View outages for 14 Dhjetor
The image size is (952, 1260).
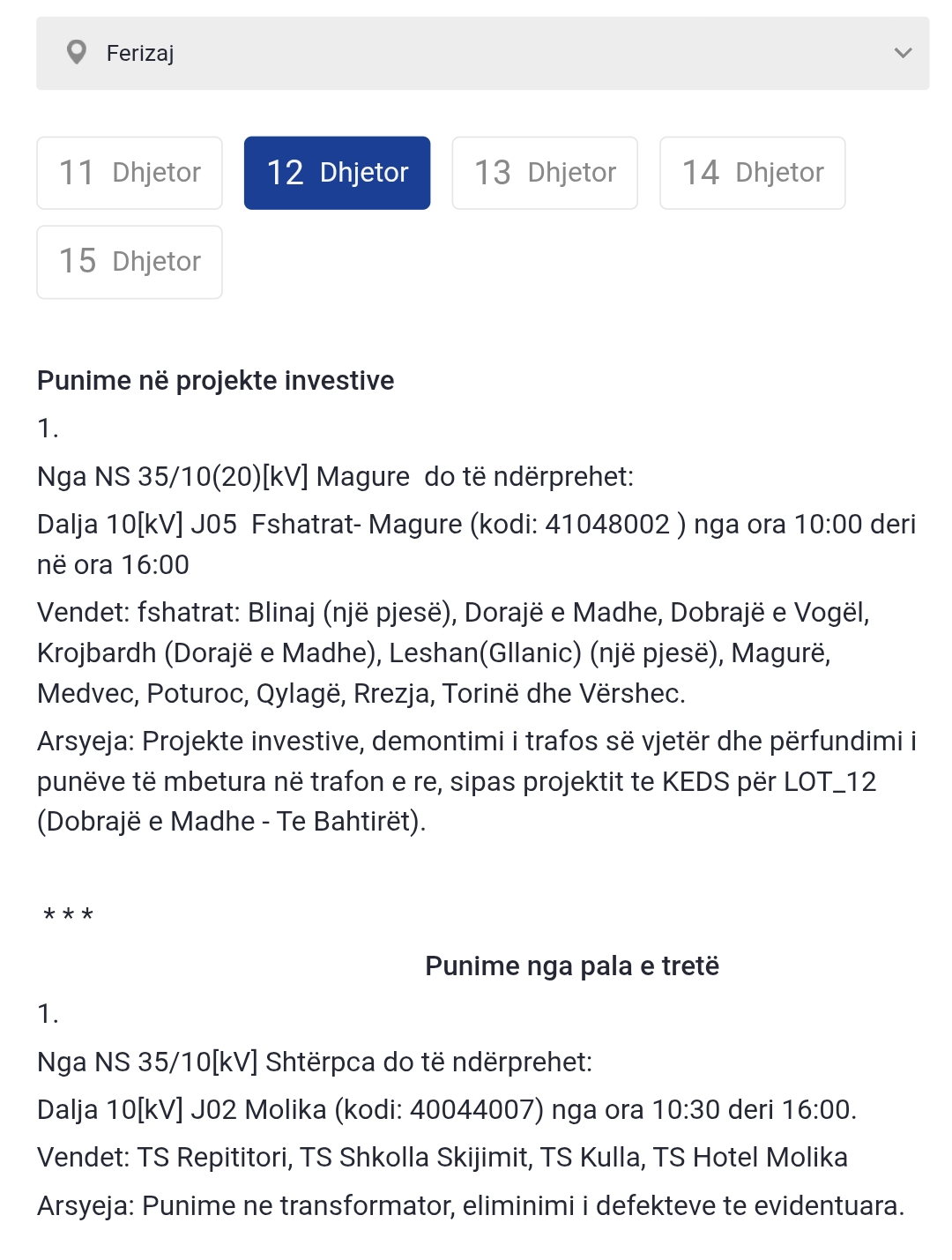752,173
